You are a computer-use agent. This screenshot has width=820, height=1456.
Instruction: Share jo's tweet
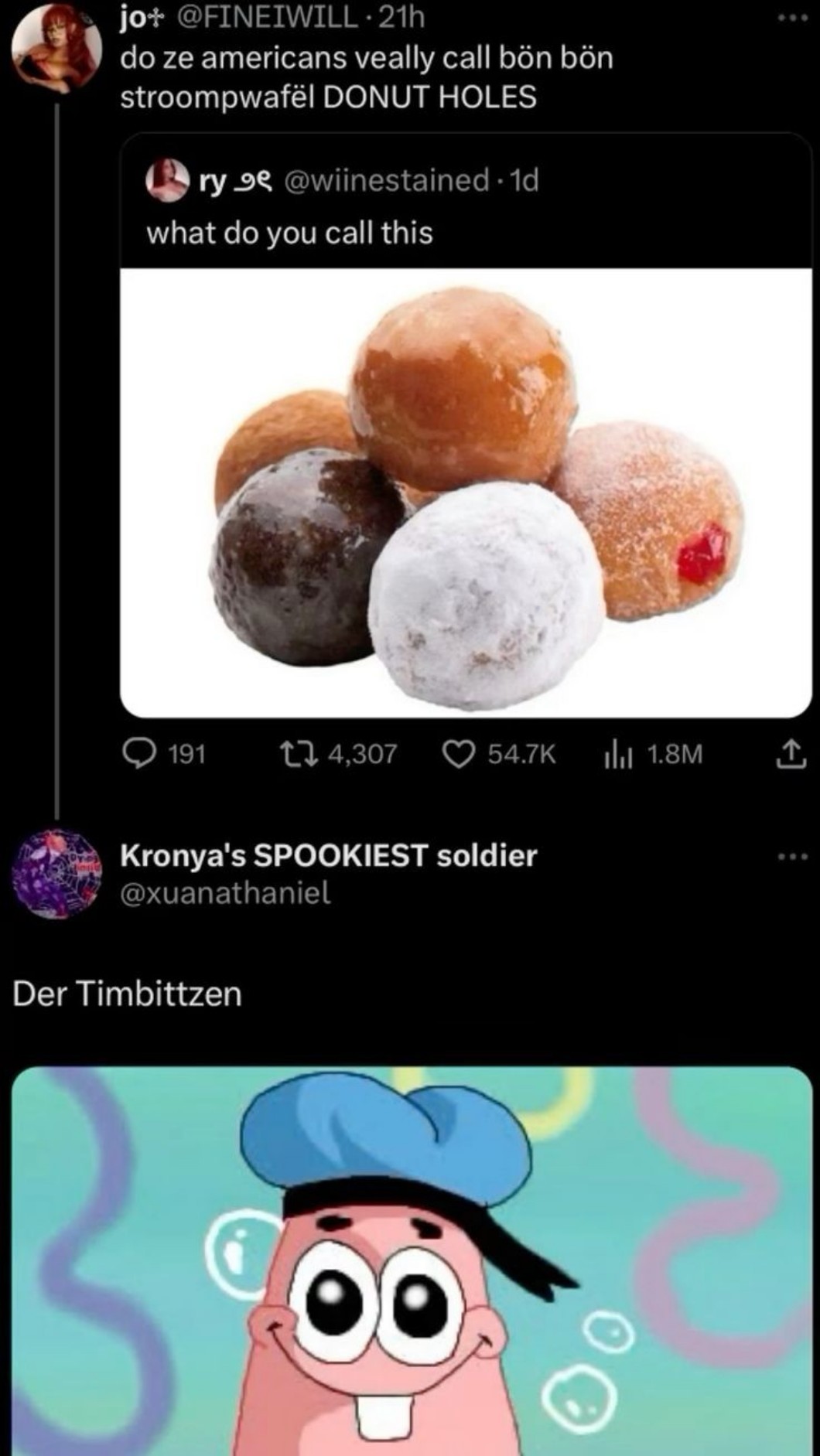click(791, 753)
